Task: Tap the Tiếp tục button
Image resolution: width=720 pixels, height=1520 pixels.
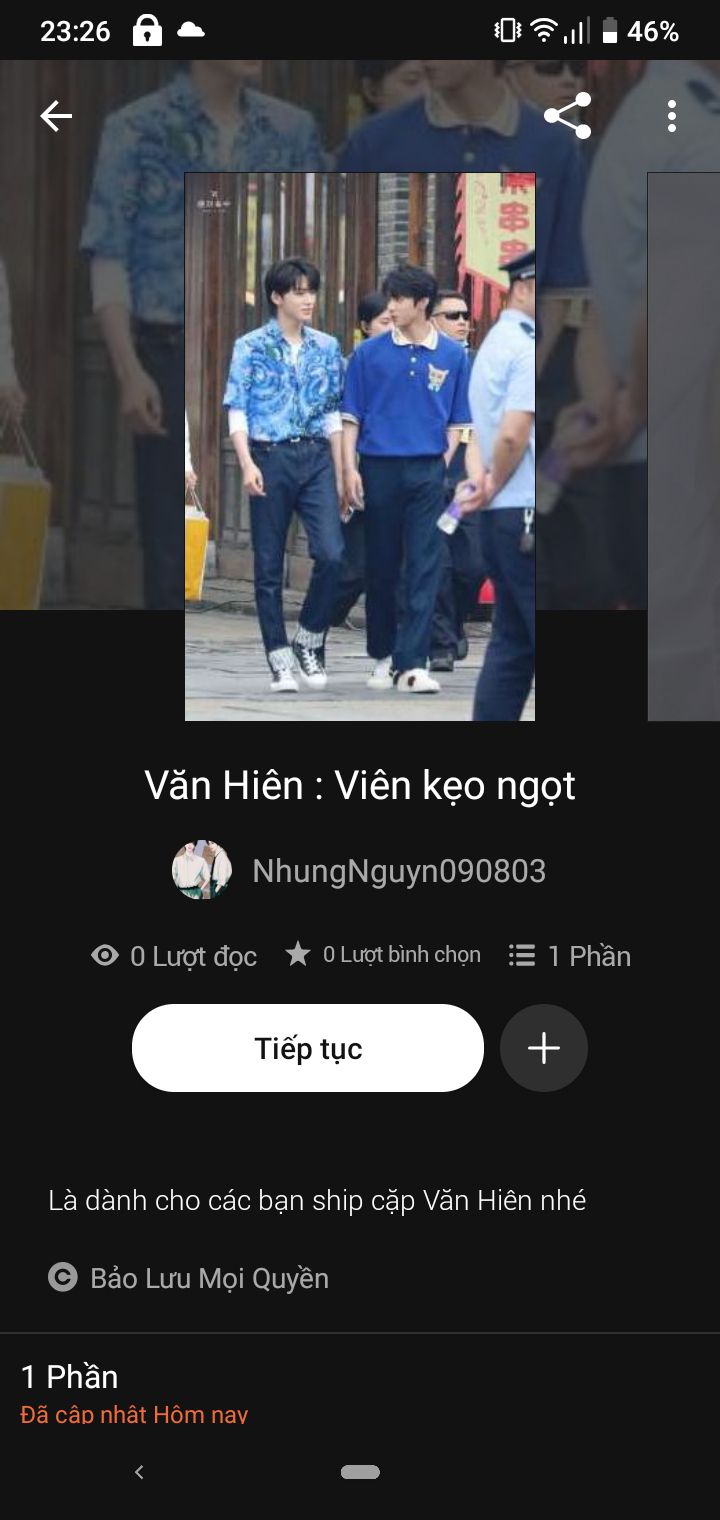Action: (x=308, y=1048)
